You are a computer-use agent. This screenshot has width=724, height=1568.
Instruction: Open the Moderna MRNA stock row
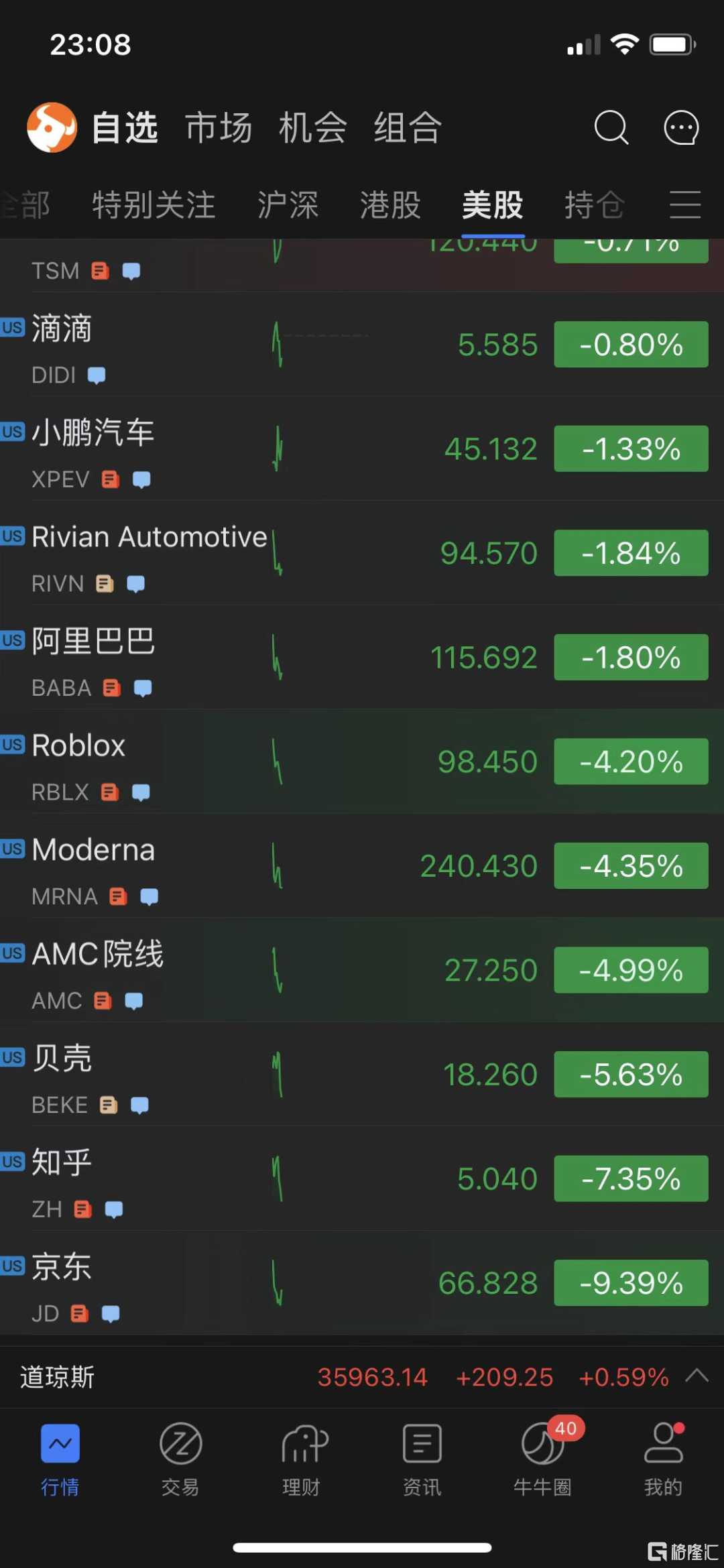pyautogui.click(x=362, y=865)
